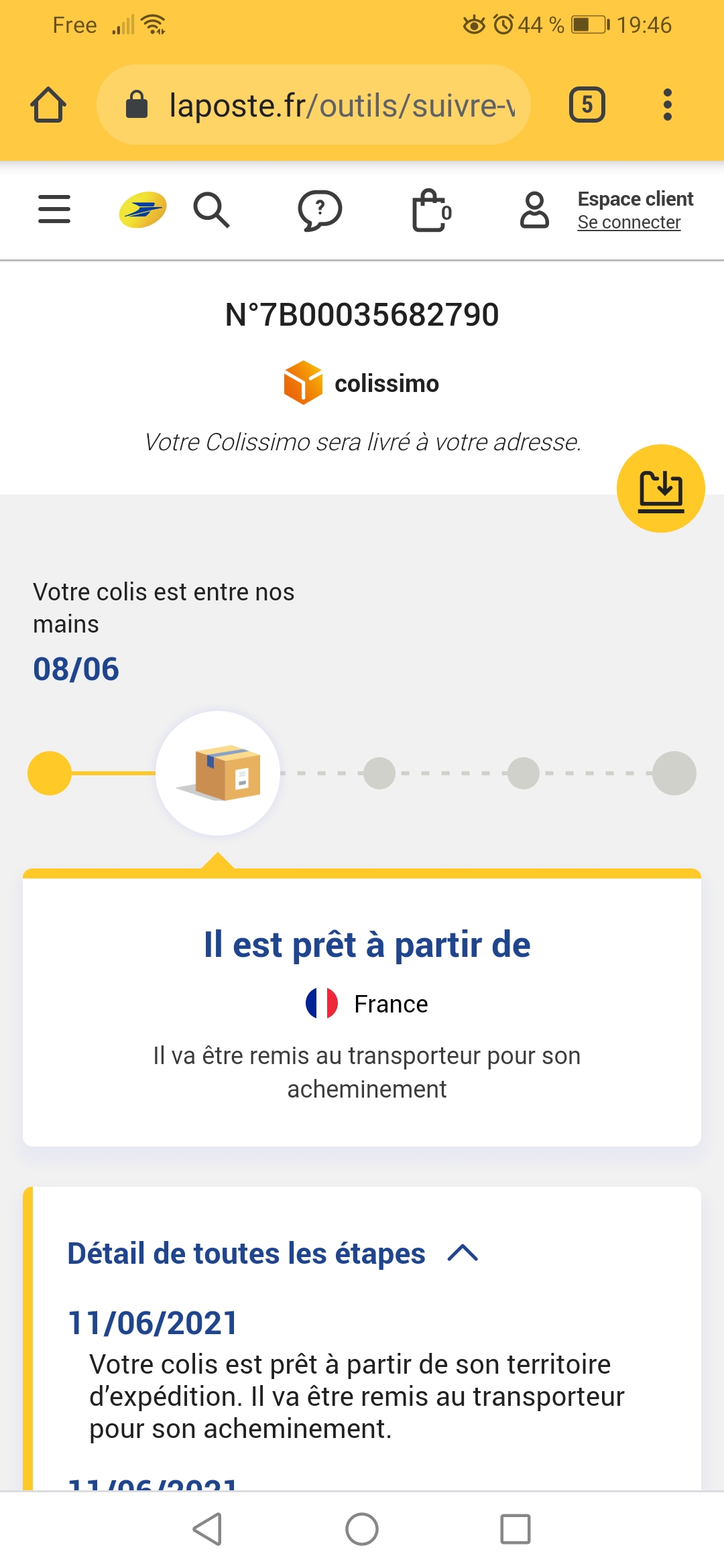Go back with system back button
This screenshot has width=724, height=1568.
208,1529
